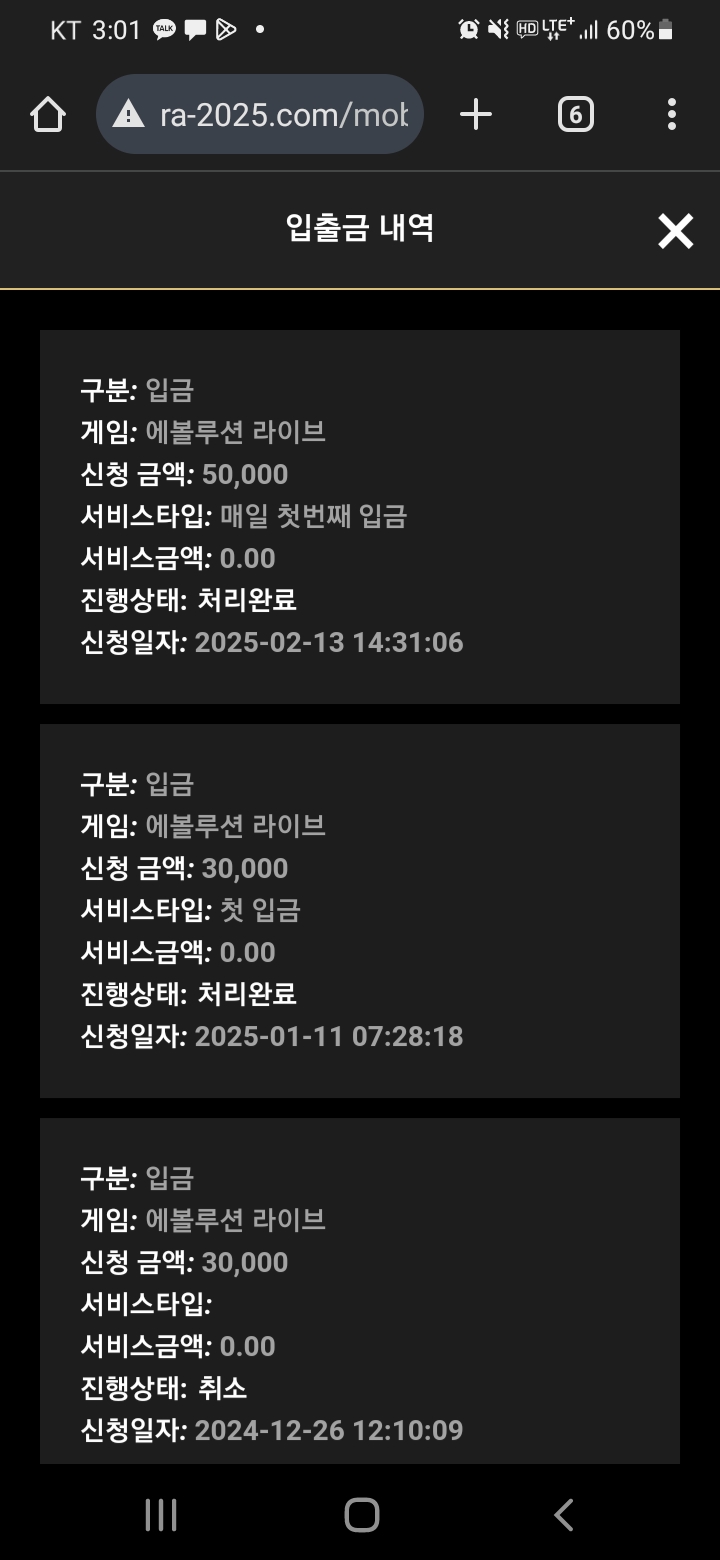Open a new browser tab
This screenshot has height=1560, width=720.
(x=476, y=115)
